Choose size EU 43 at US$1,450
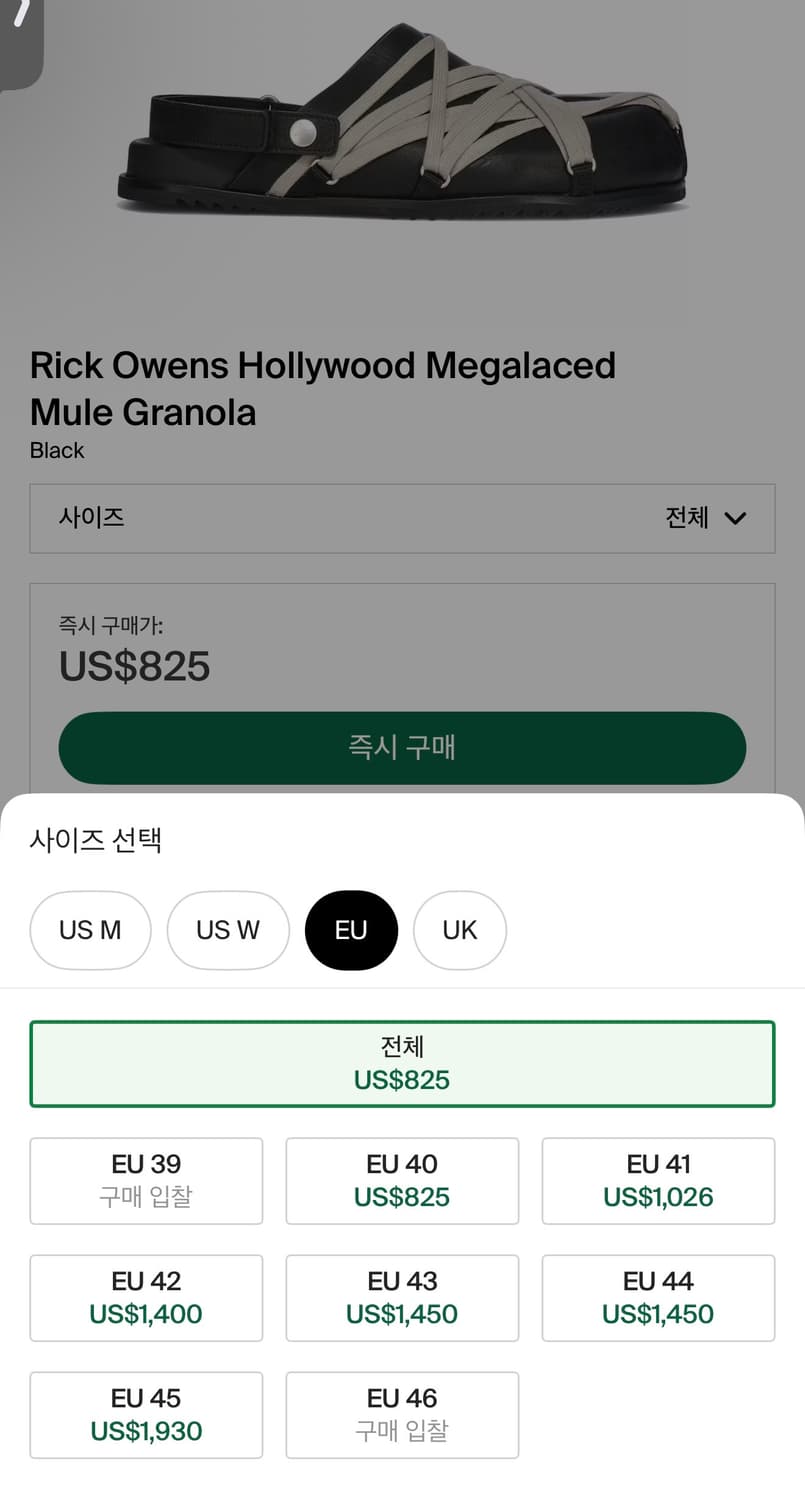This screenshot has height=1500, width=805. point(402,1297)
